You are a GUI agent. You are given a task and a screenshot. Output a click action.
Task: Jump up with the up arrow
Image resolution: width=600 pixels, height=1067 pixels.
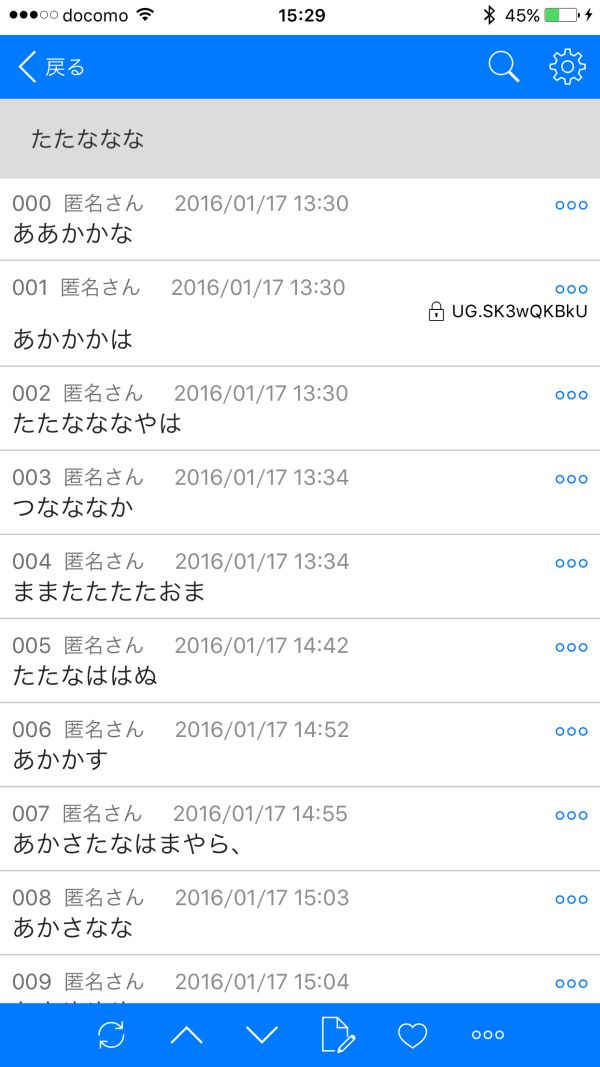[187, 1035]
